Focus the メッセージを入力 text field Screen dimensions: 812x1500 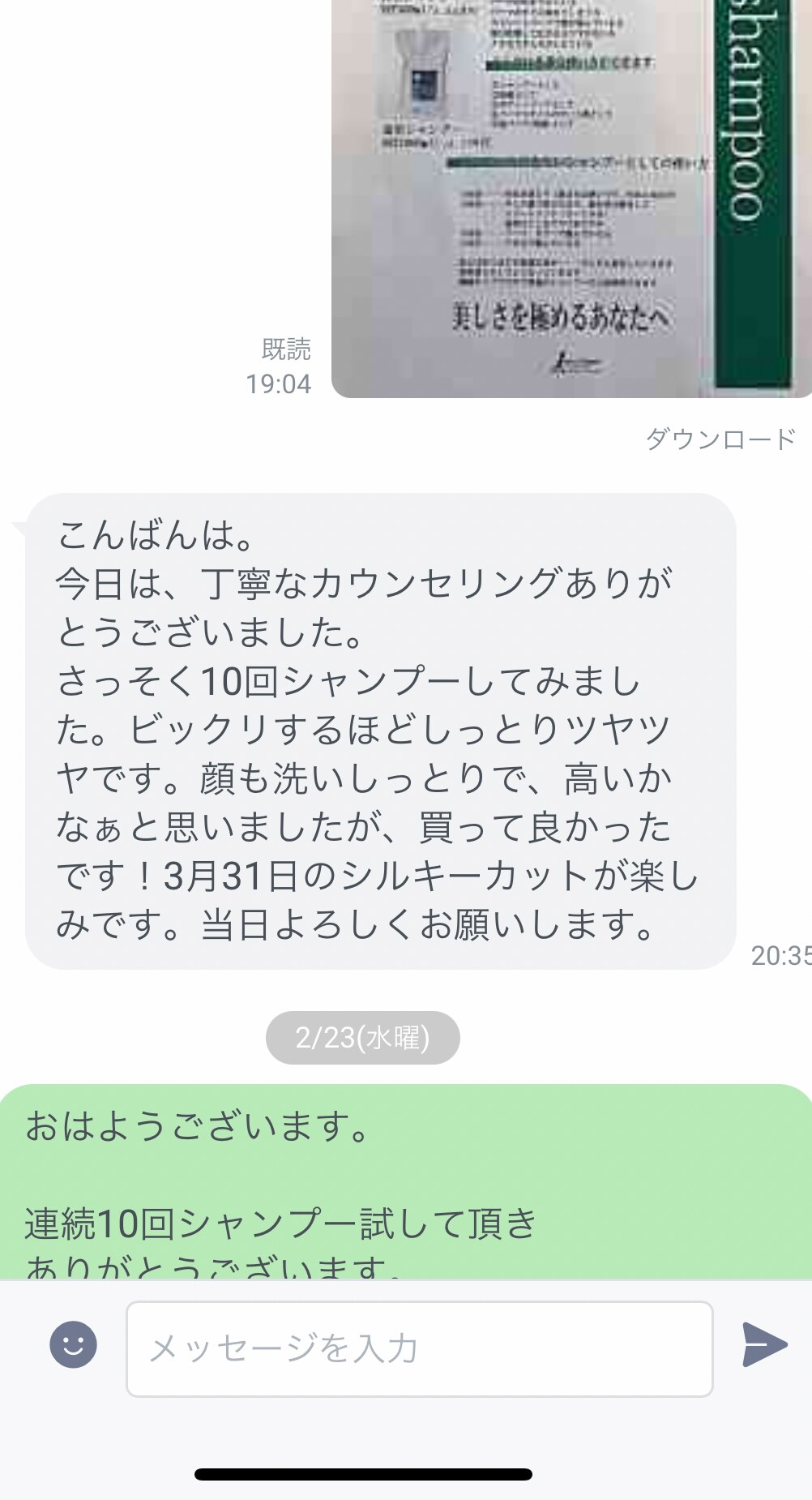click(x=419, y=1348)
